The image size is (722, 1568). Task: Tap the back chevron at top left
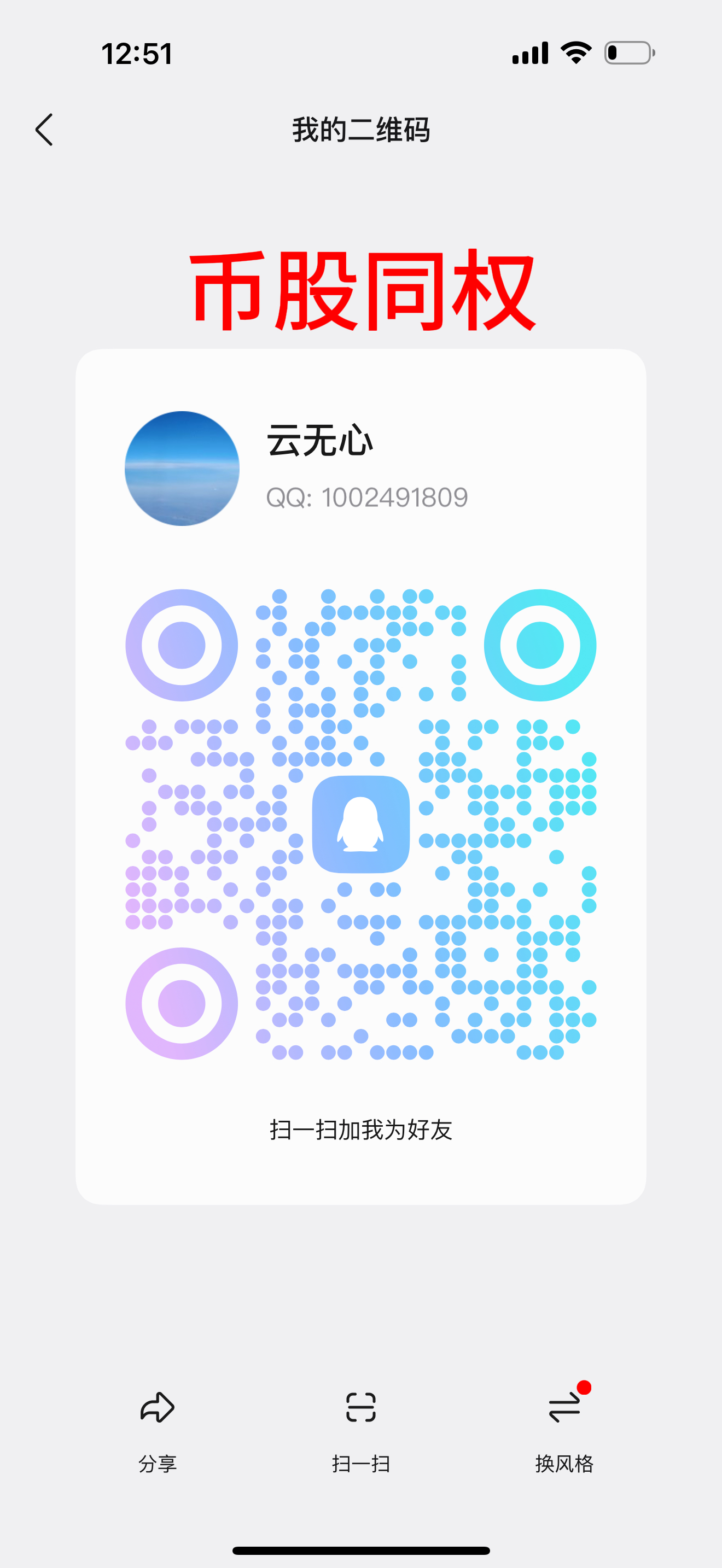pyautogui.click(x=44, y=130)
